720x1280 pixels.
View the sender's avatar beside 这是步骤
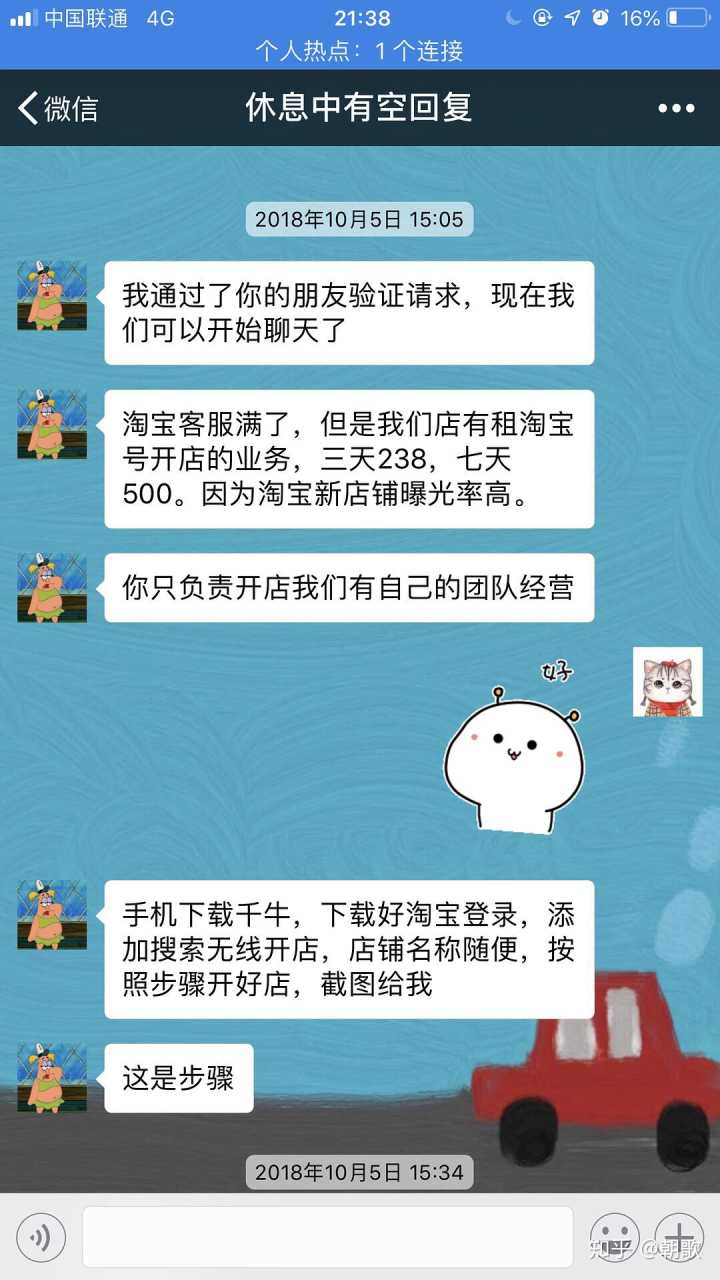click(52, 1078)
